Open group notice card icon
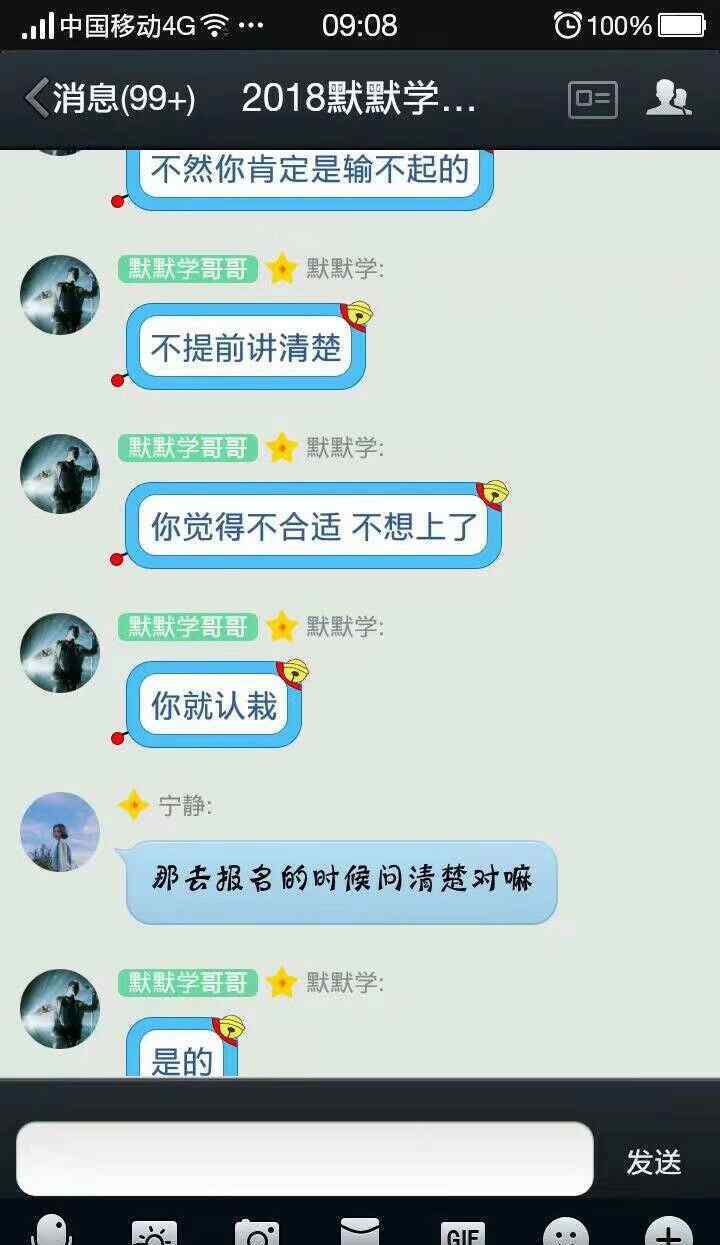The image size is (720, 1245). tap(593, 99)
